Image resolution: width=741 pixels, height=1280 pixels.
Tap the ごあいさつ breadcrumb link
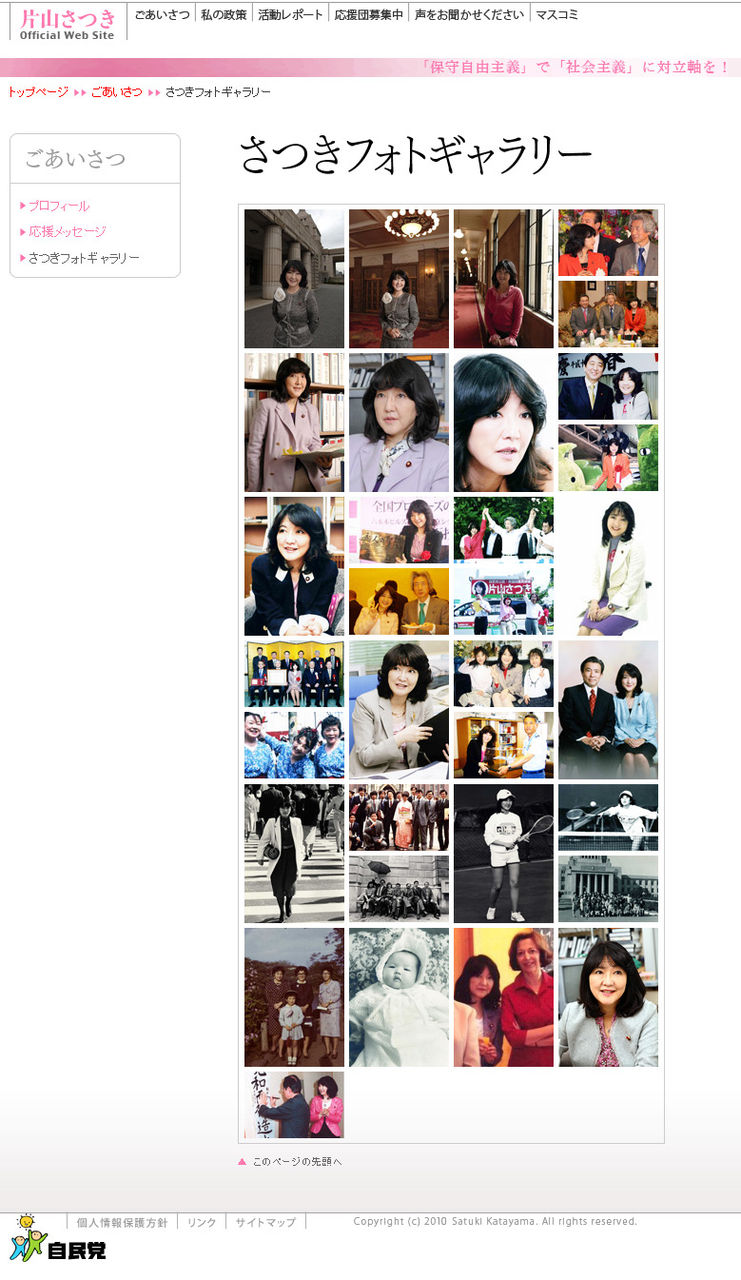pos(116,92)
